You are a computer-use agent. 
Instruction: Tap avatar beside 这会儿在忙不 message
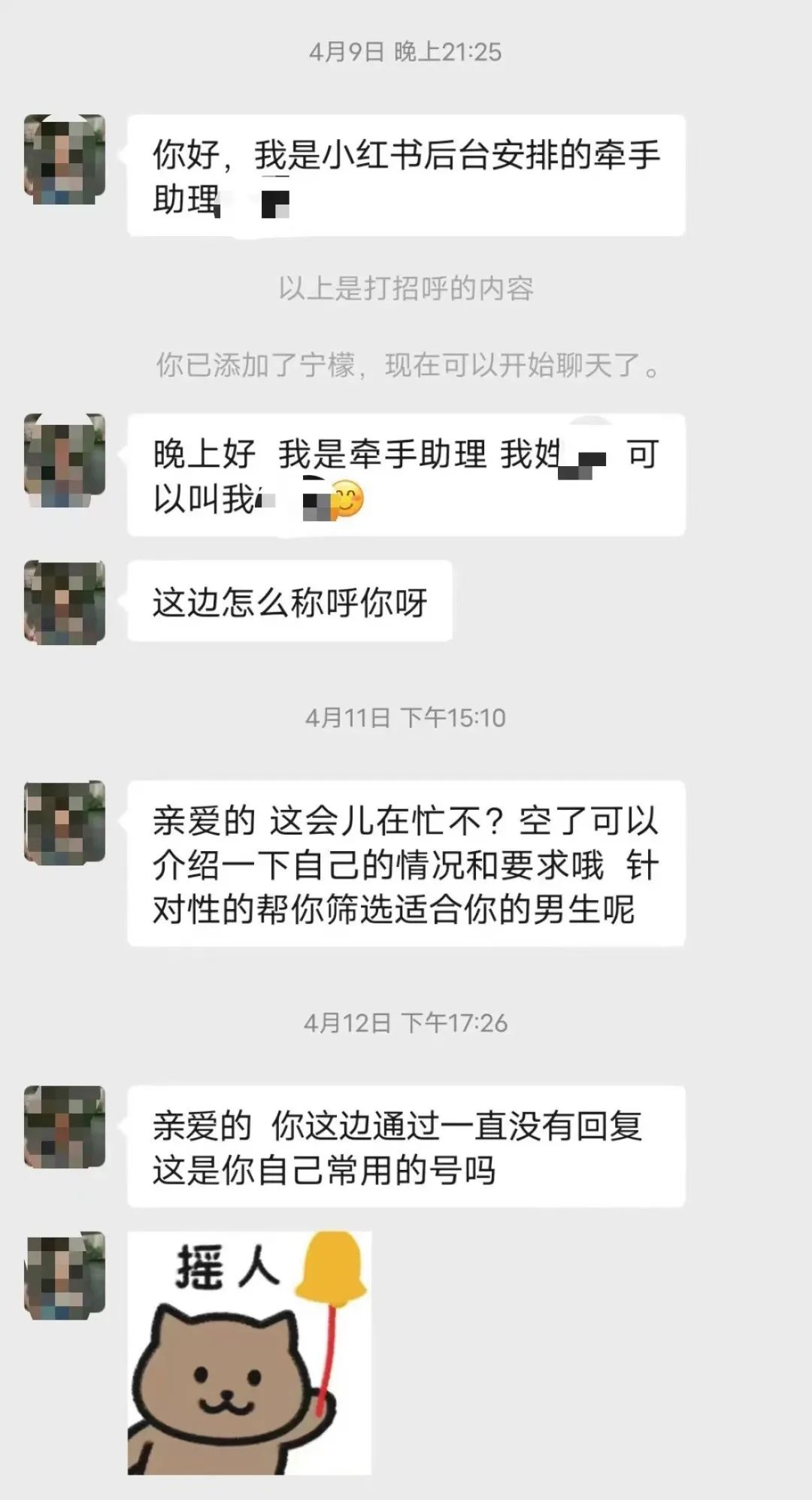point(65,821)
